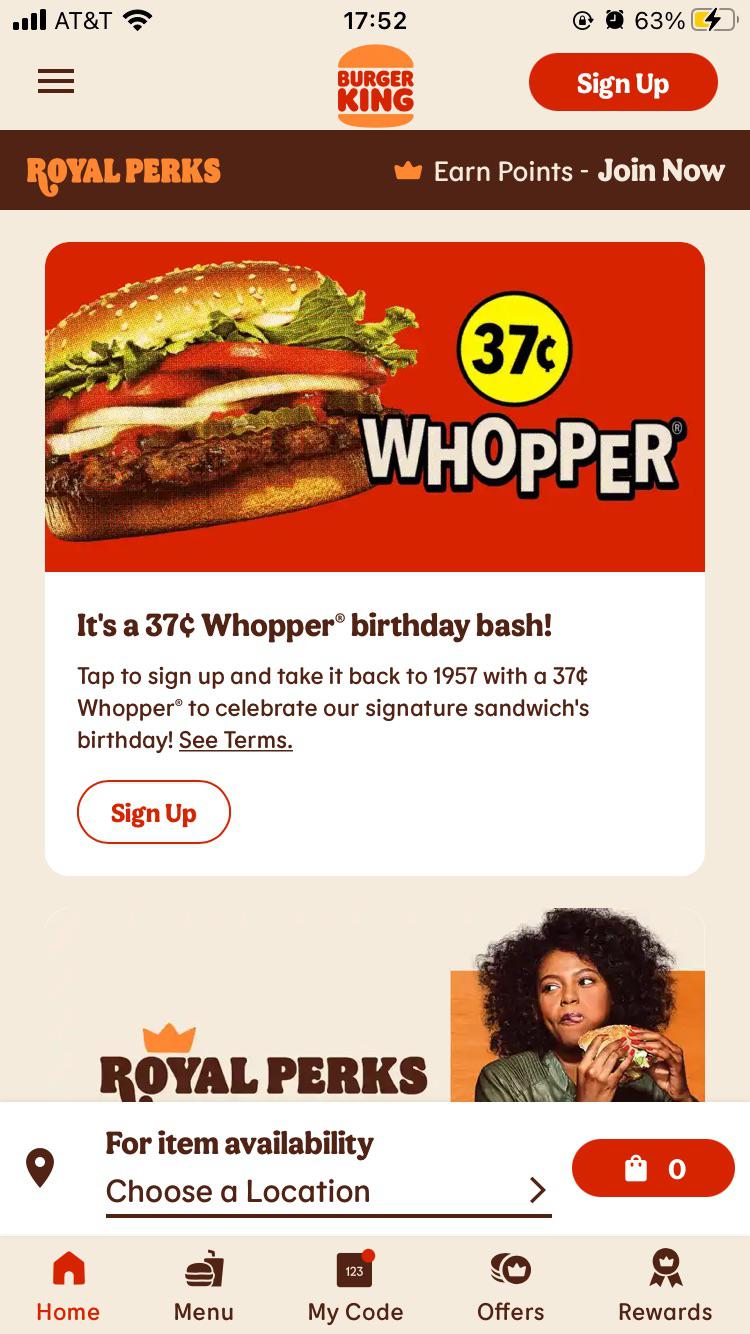The image size is (750, 1334).
Task: Open My Code to view your code
Action: [355, 1285]
